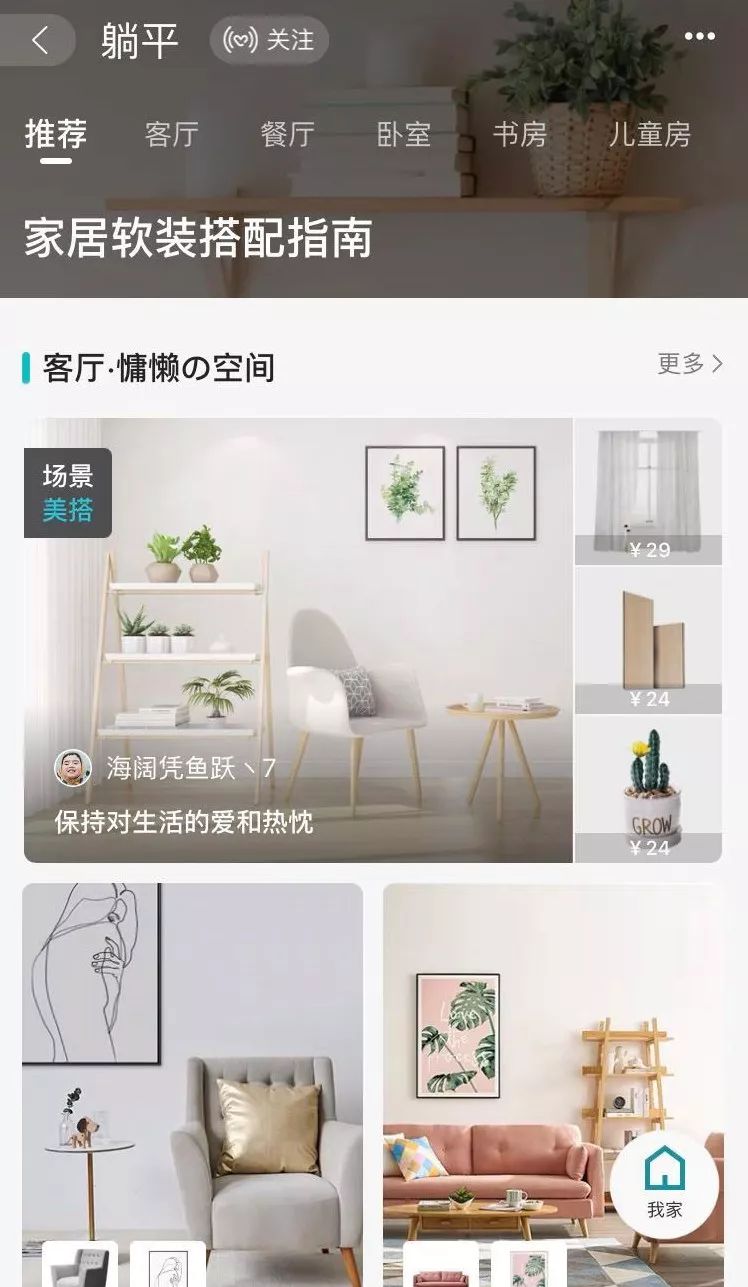
Task: Switch to the 餐厅 tab
Action: pos(287,134)
